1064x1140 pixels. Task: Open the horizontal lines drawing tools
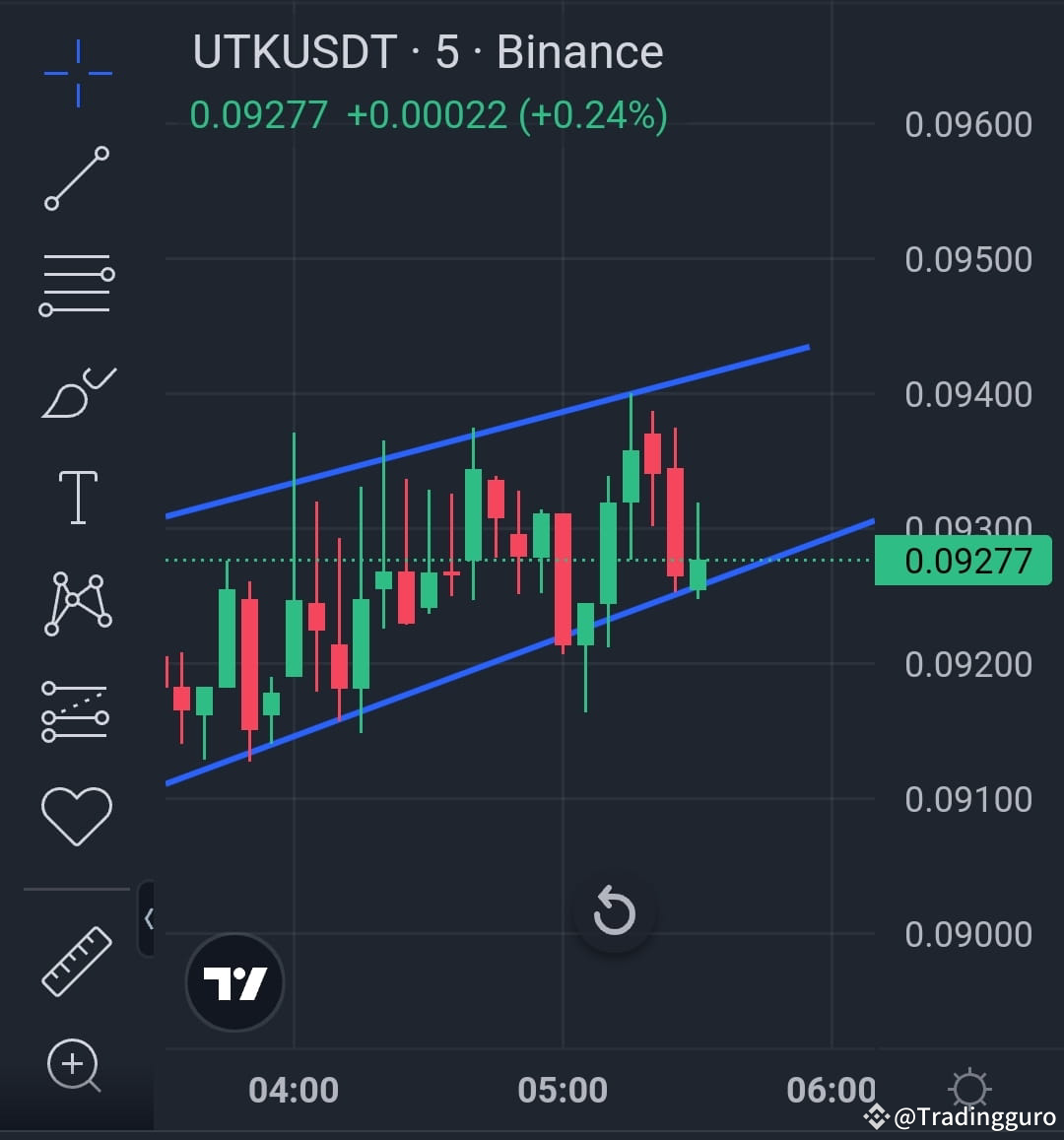(77, 284)
